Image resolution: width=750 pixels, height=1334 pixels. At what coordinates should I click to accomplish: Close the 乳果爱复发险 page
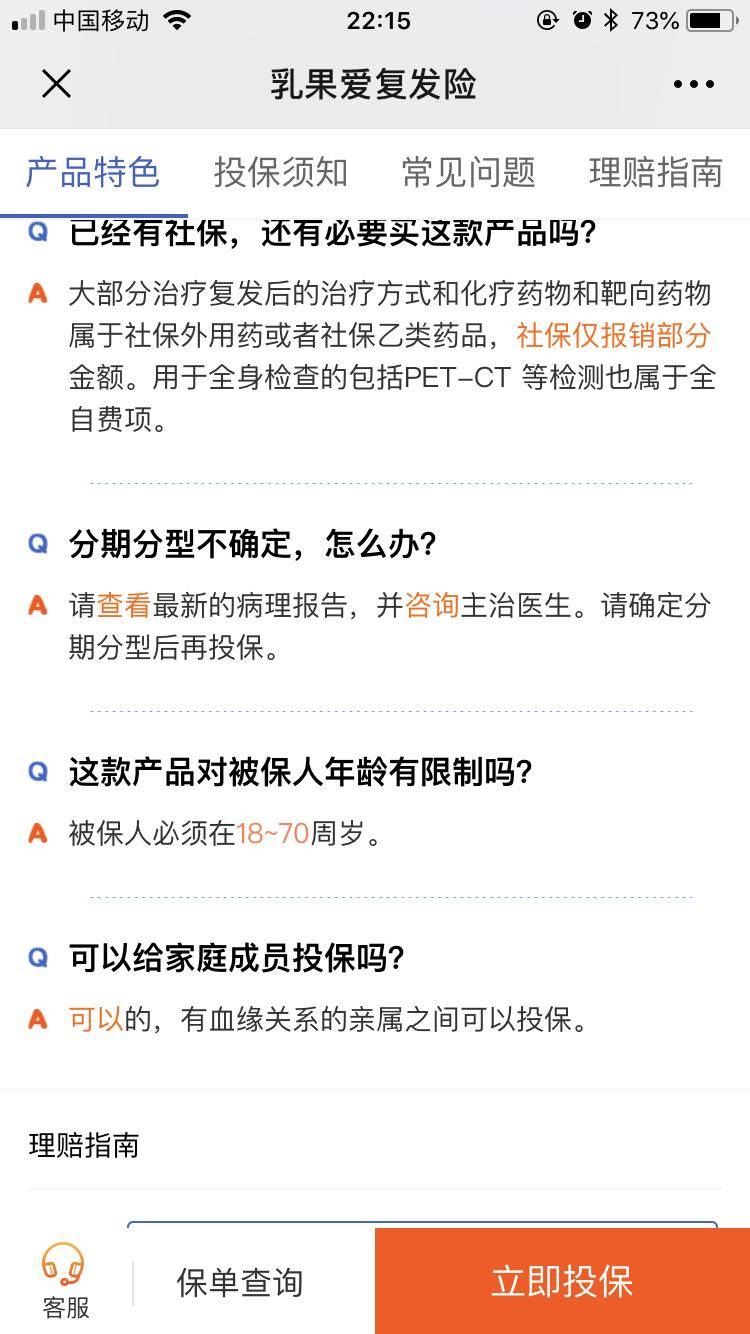pyautogui.click(x=56, y=85)
